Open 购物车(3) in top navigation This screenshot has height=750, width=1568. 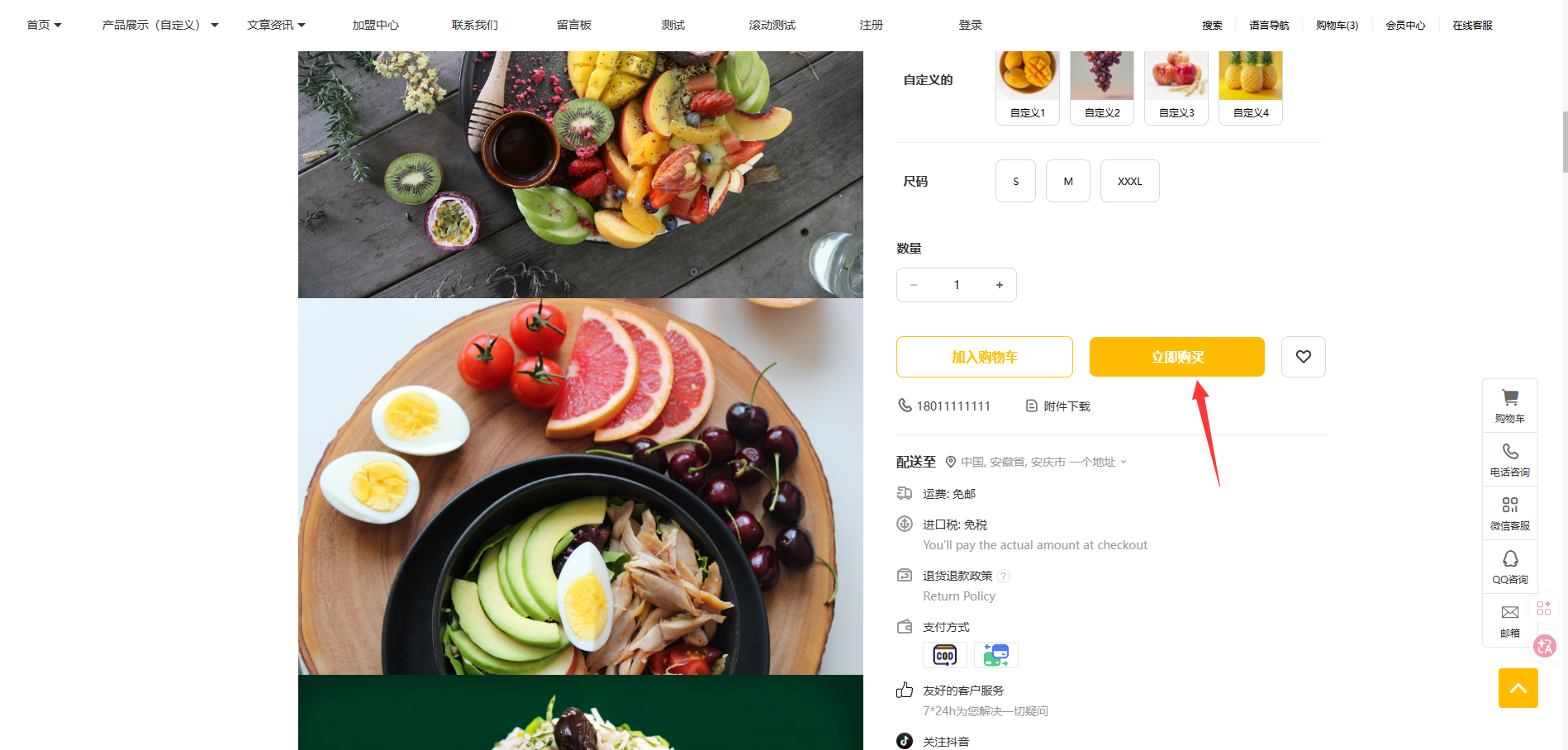[x=1337, y=26]
